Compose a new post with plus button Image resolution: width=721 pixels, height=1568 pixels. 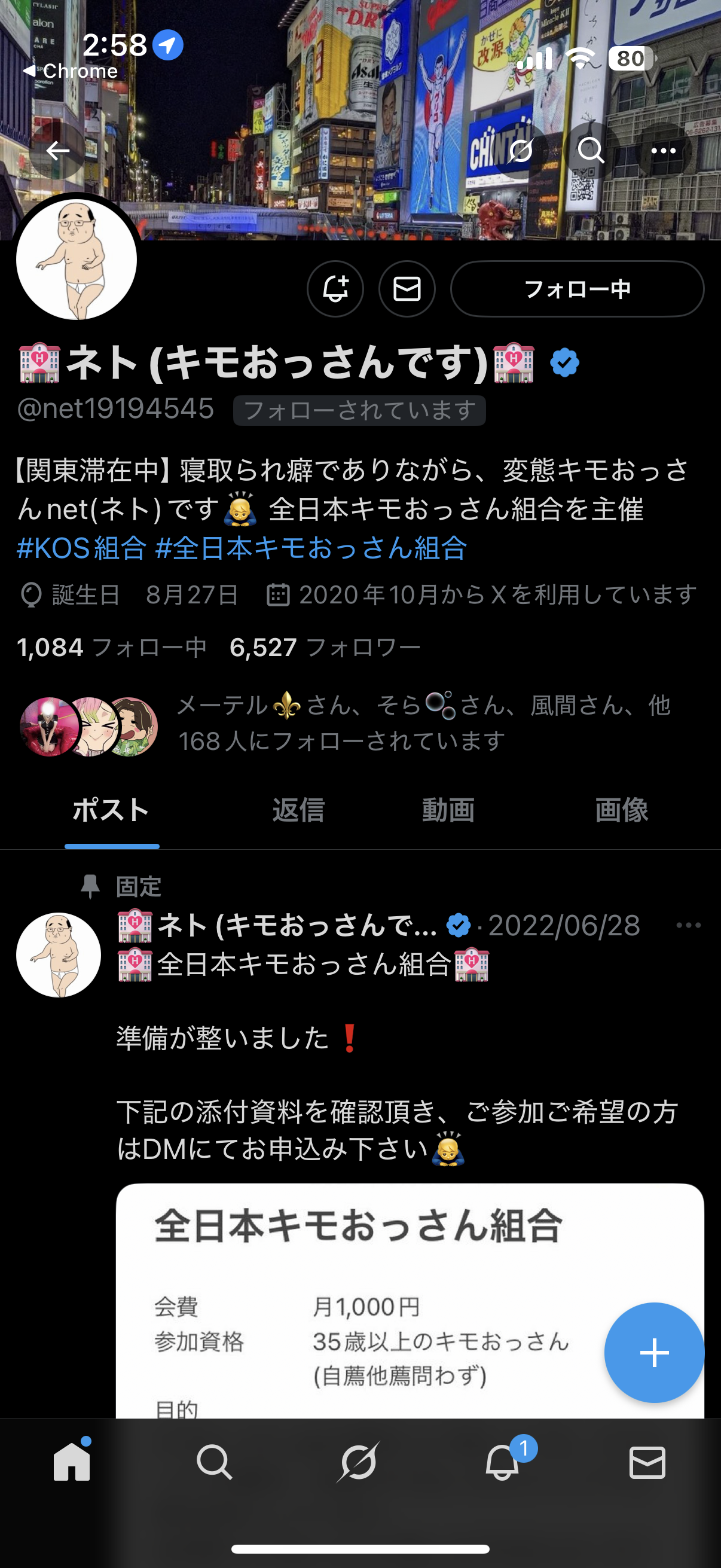coord(654,1353)
